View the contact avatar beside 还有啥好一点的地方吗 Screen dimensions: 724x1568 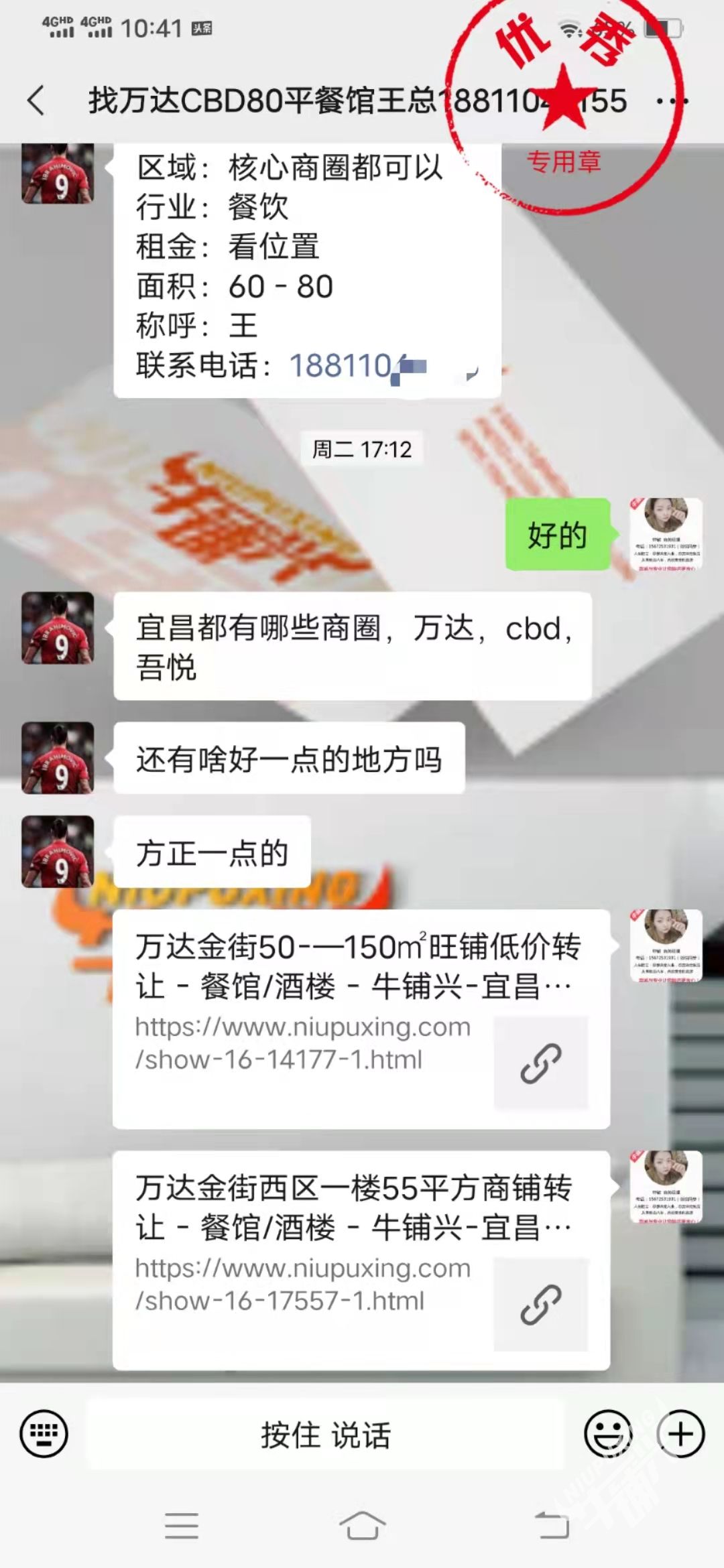click(58, 758)
